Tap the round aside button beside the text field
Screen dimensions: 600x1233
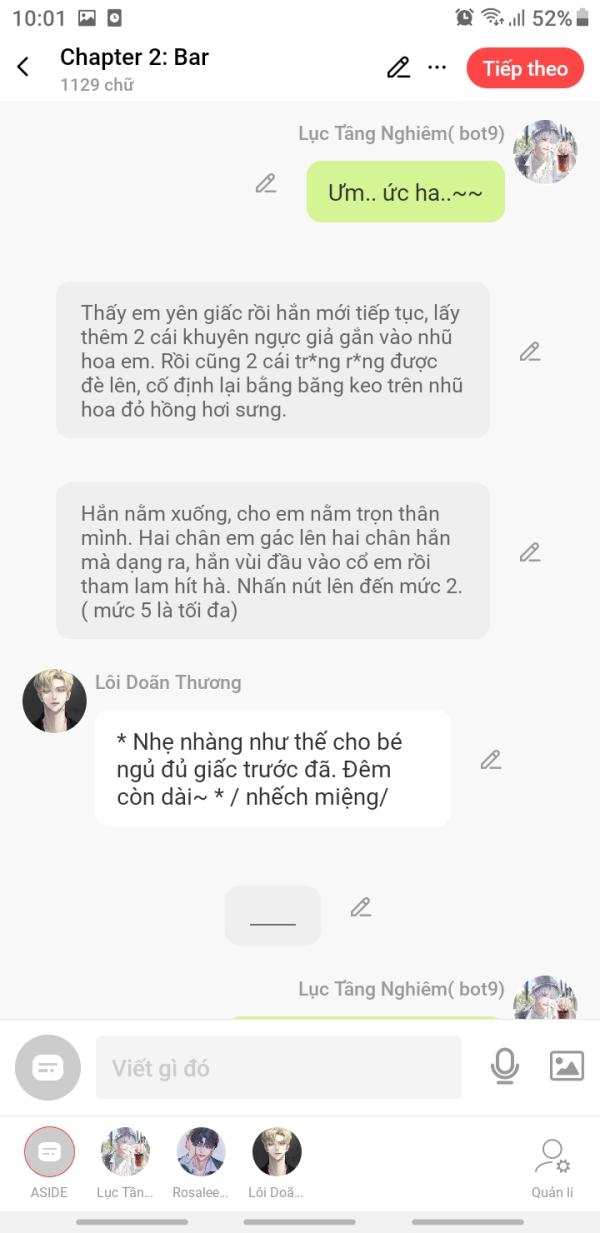(x=47, y=1068)
